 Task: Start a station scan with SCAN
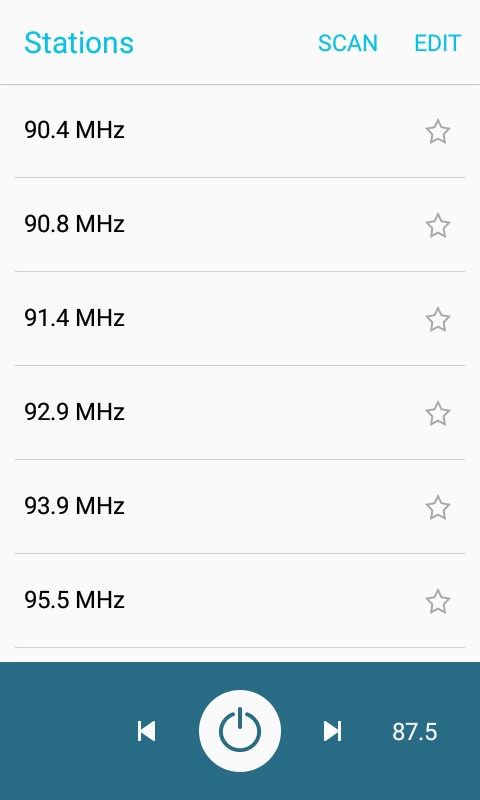(x=348, y=43)
